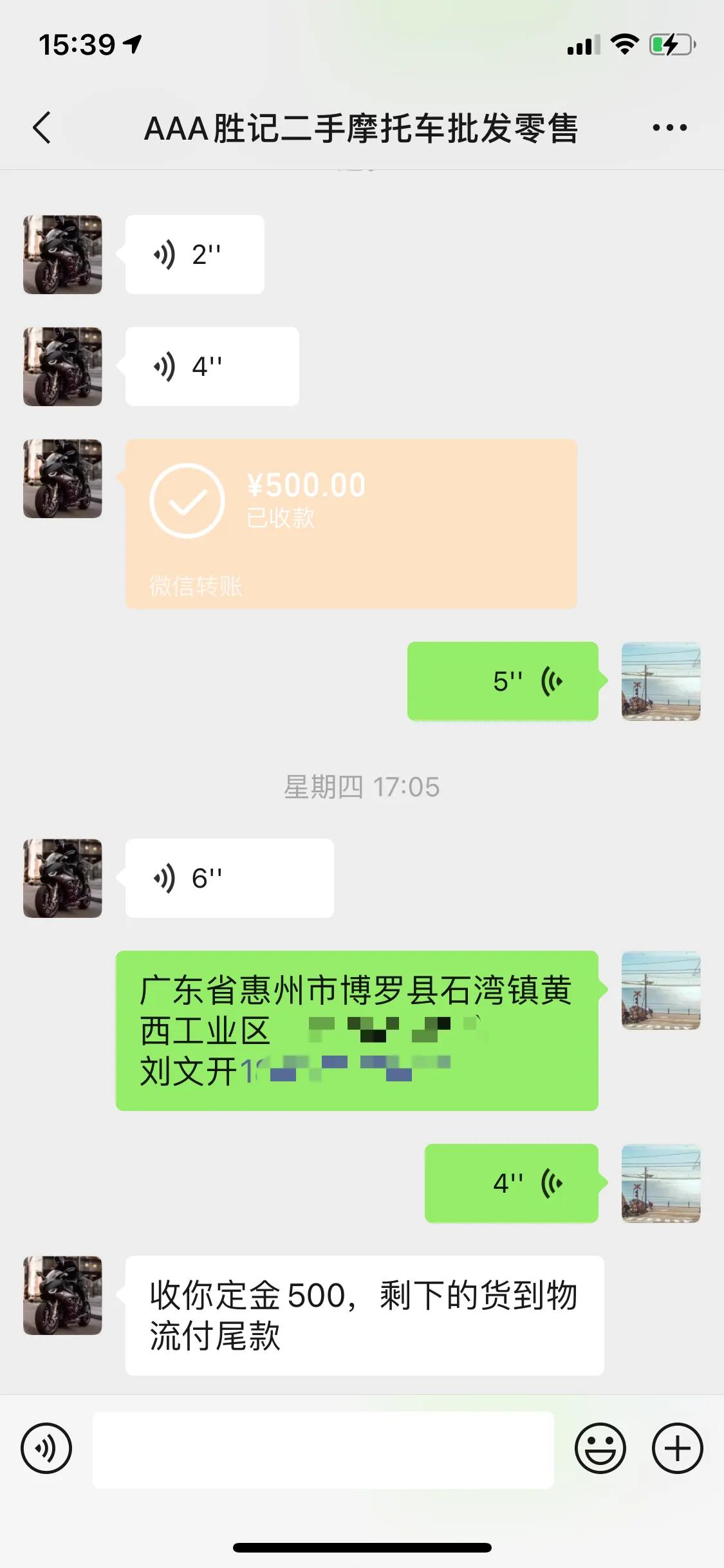
Task: Open the chat info overflow menu
Action: 669,127
